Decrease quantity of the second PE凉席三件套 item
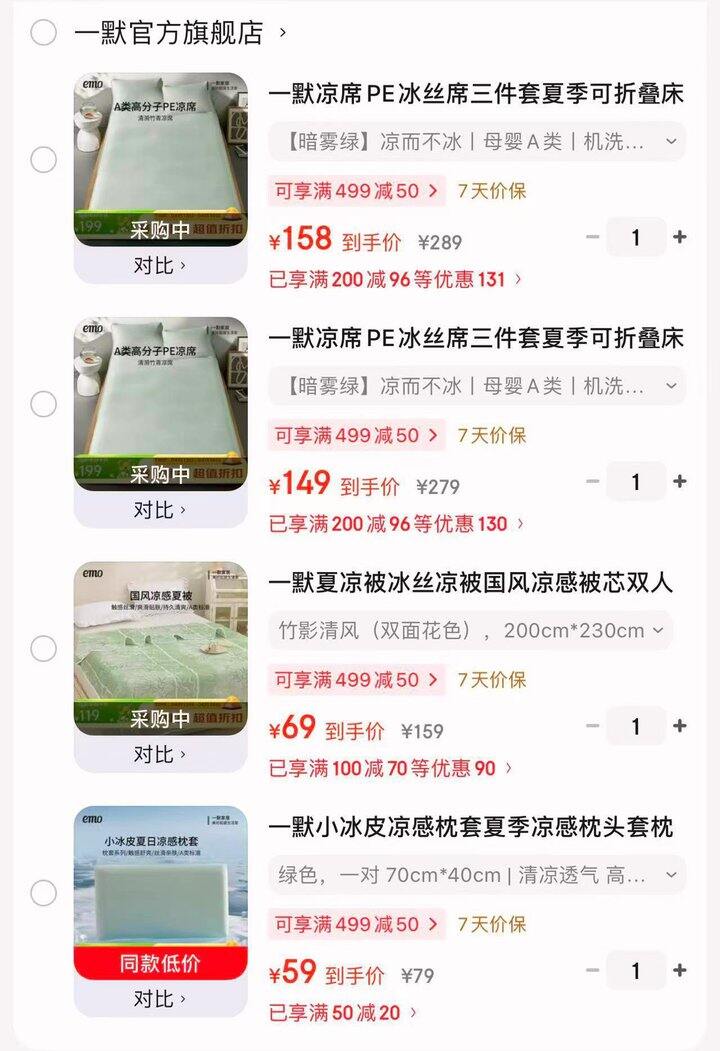The width and height of the screenshot is (720, 1051). (592, 481)
